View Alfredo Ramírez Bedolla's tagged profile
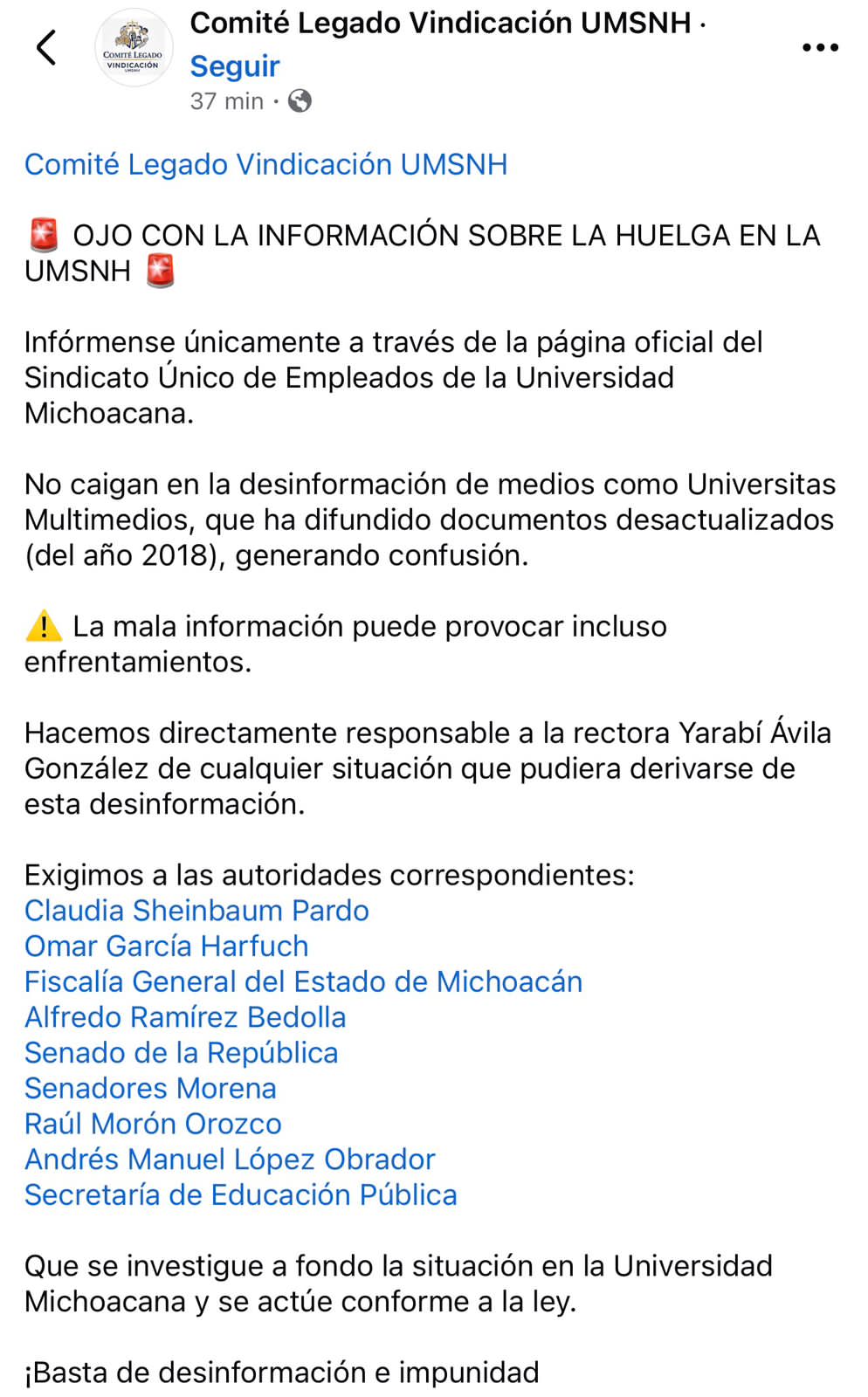The width and height of the screenshot is (868, 1397). (185, 1017)
